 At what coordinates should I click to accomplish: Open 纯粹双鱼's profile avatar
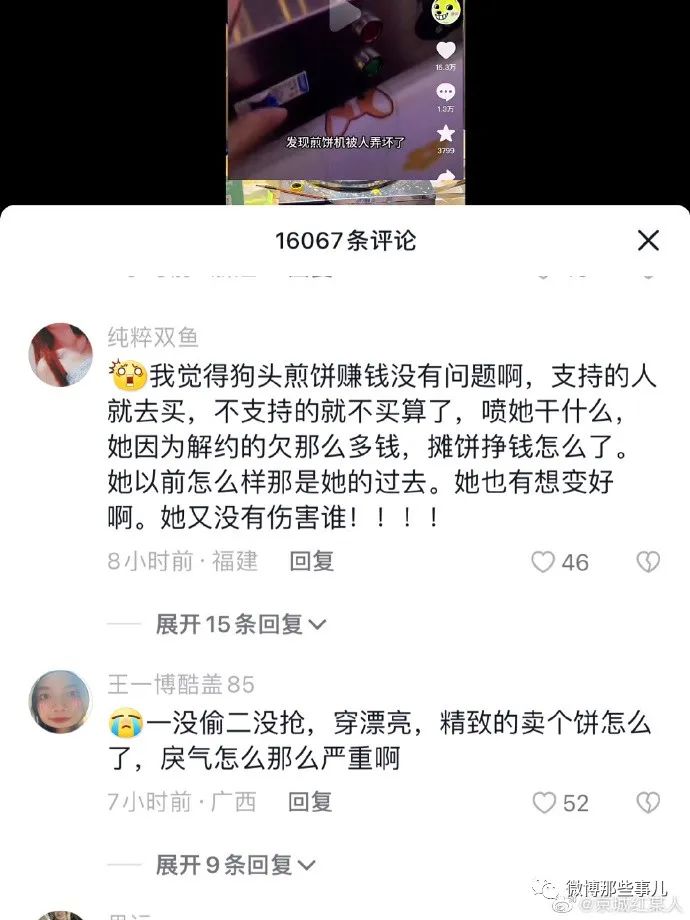60,355
